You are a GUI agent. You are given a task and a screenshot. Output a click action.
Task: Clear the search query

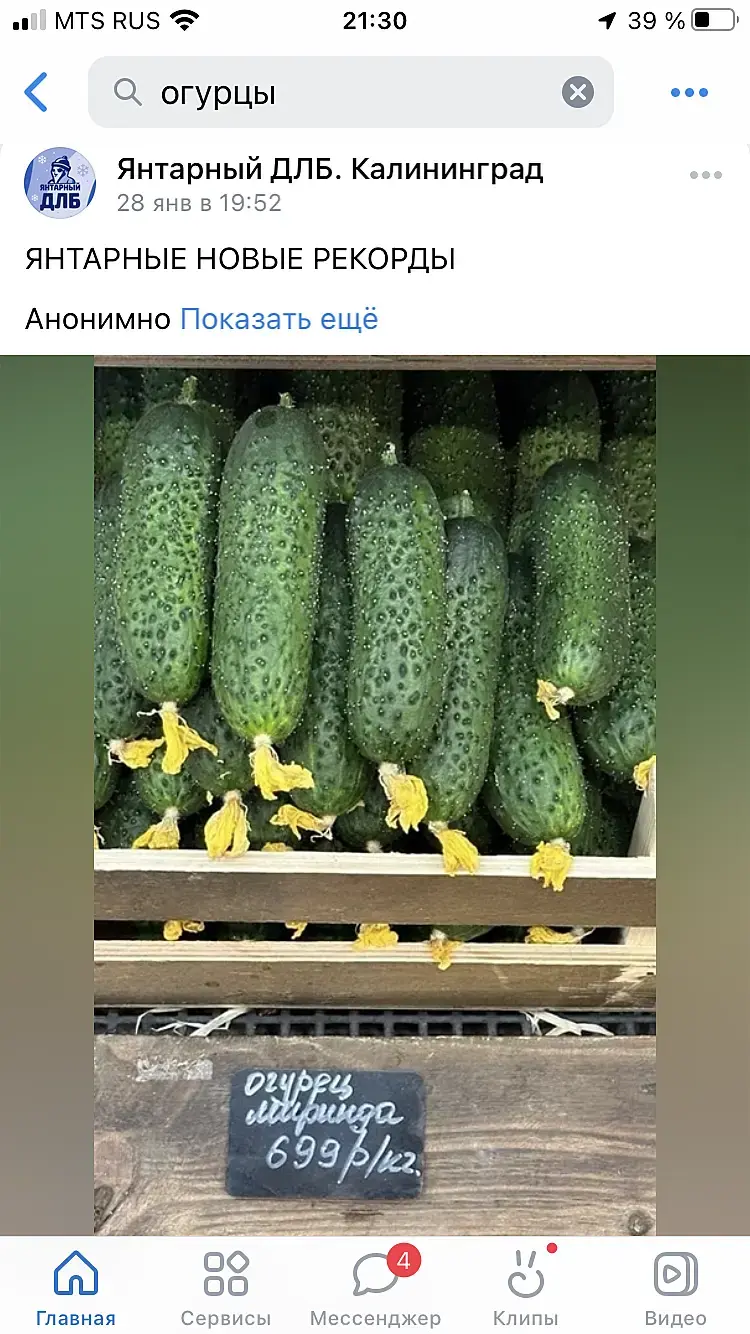pos(577,93)
